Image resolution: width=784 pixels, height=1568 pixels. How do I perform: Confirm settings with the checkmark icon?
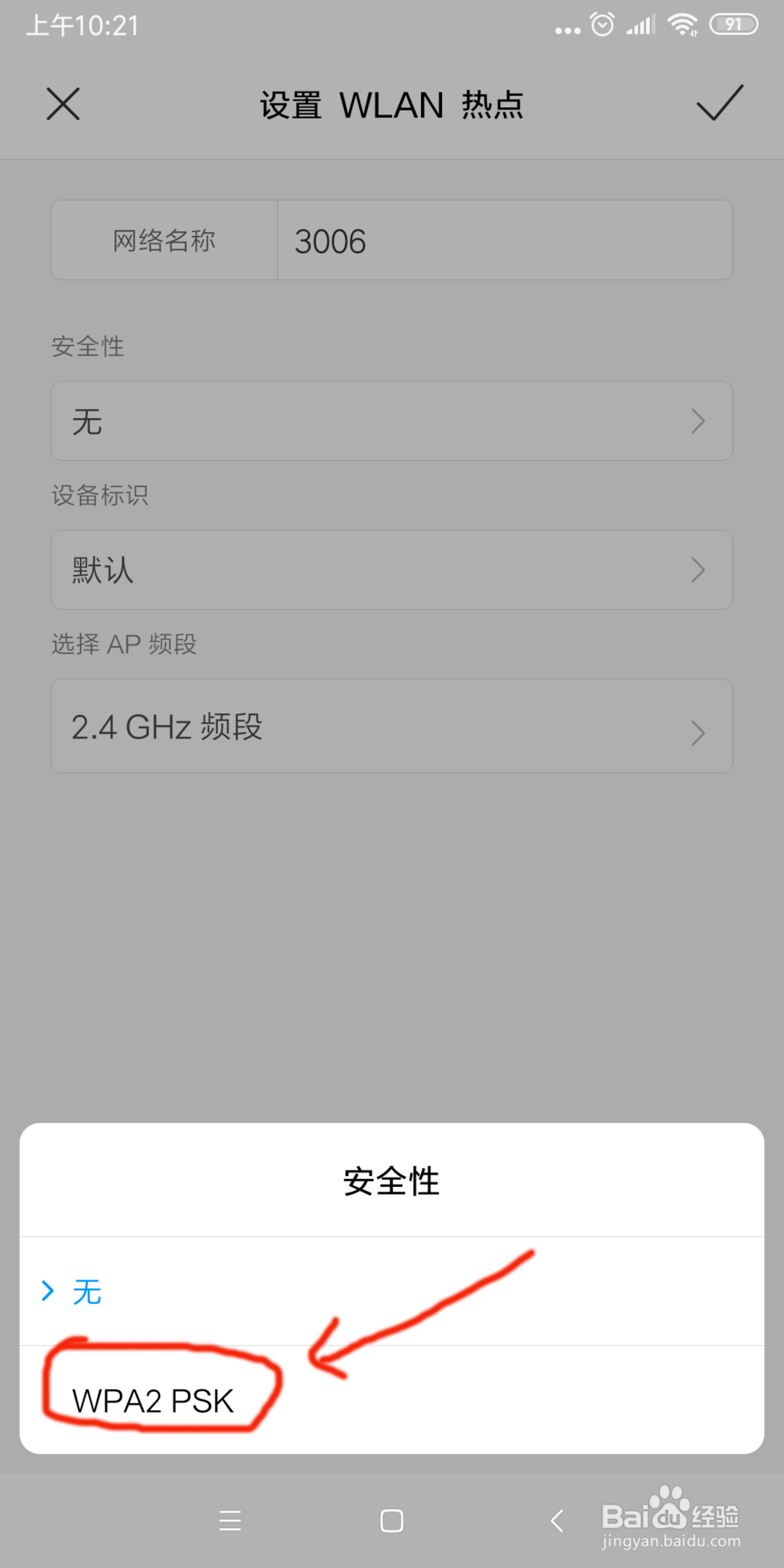click(719, 104)
